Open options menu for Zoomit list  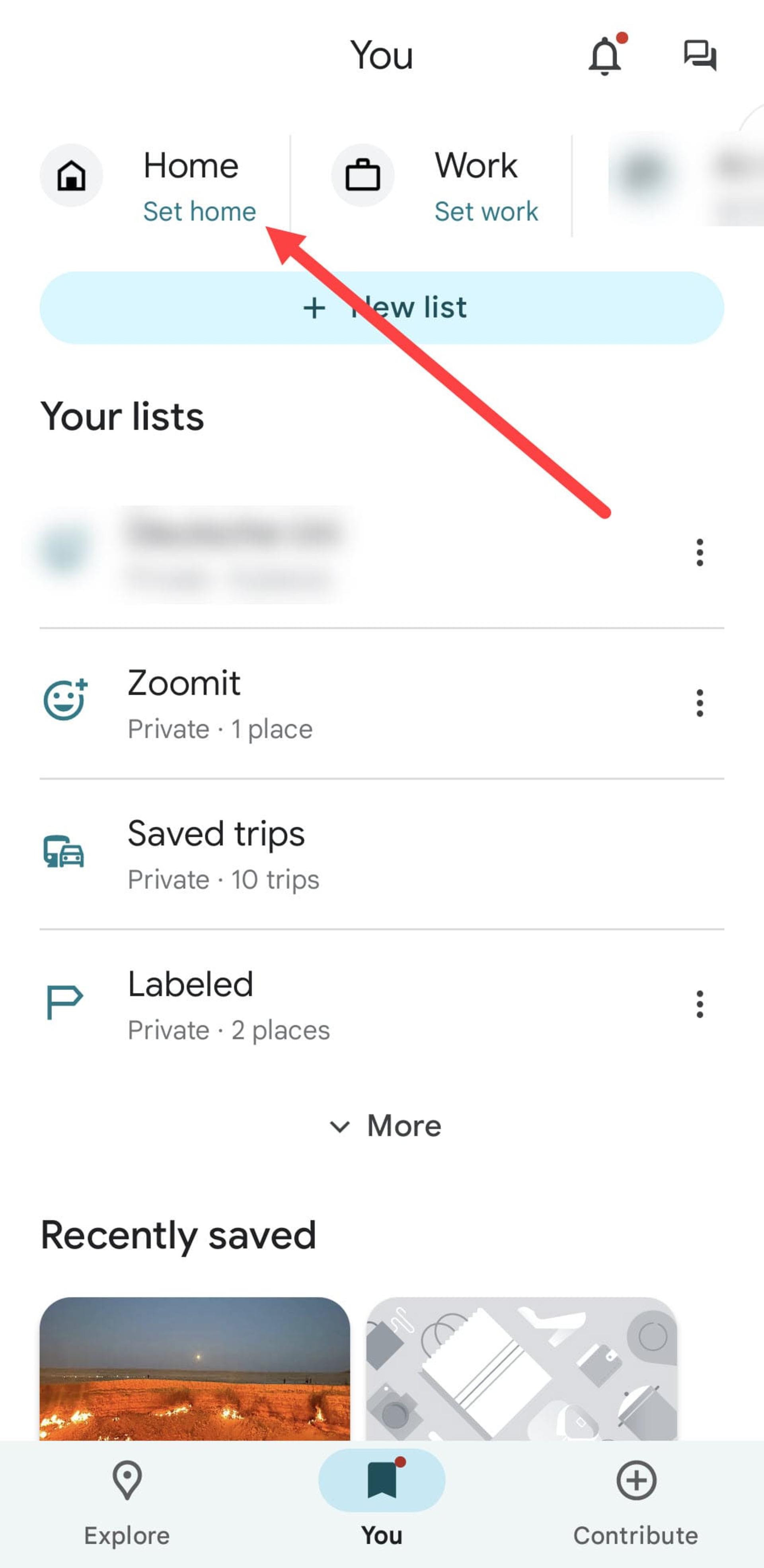tap(700, 703)
